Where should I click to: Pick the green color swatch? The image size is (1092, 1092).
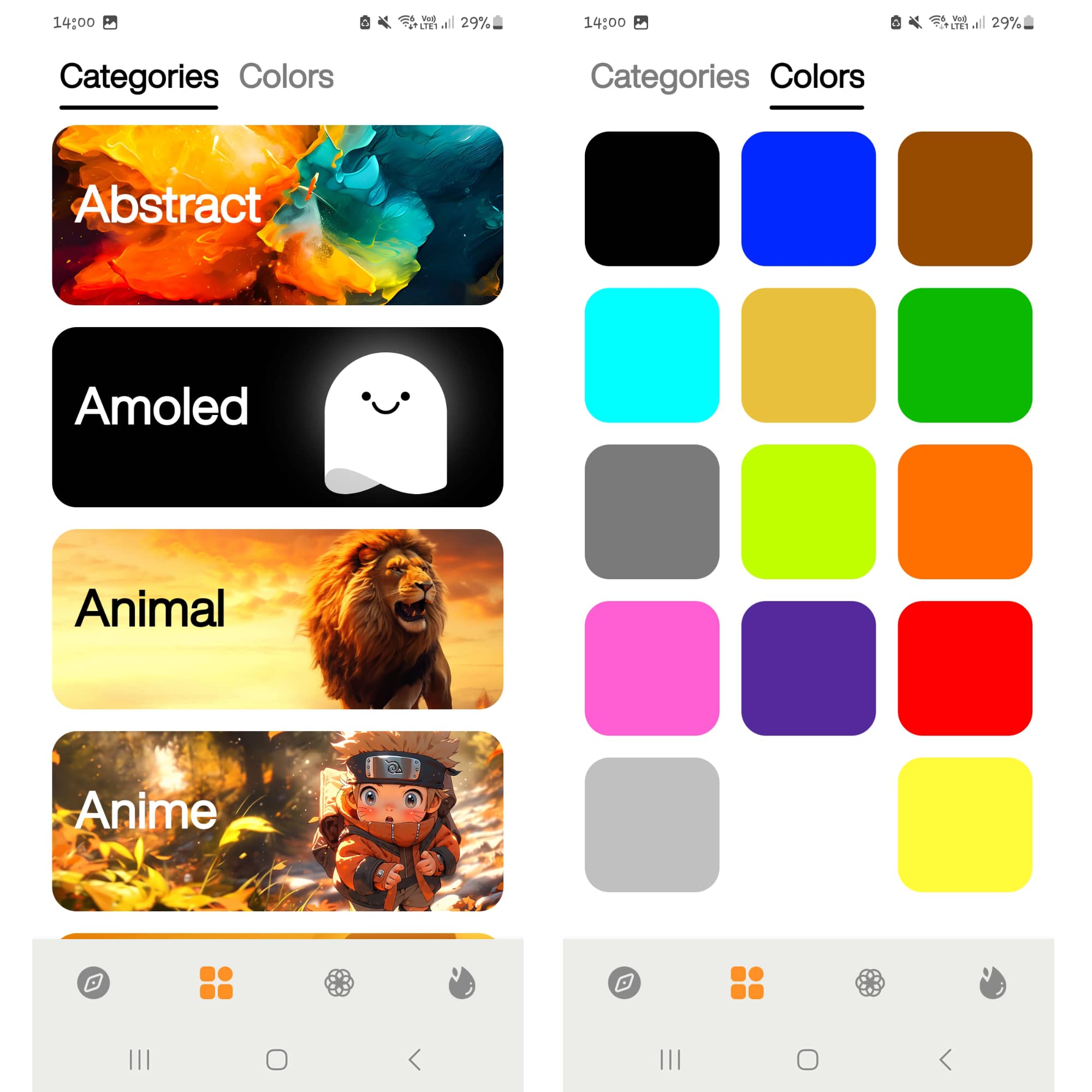[964, 355]
